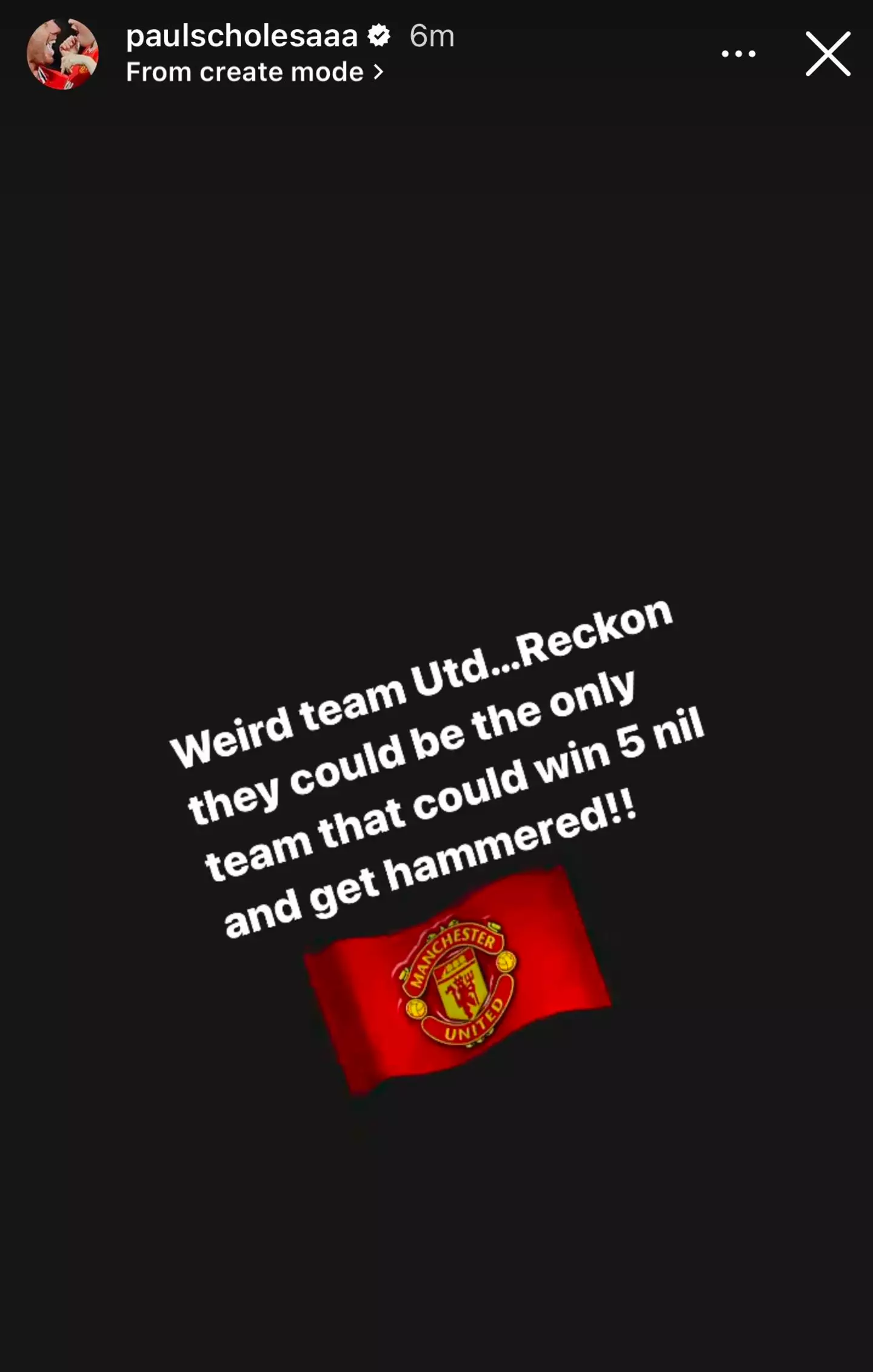Open paulscholesaaa's profile picture
873x1372 pixels.
62,54
